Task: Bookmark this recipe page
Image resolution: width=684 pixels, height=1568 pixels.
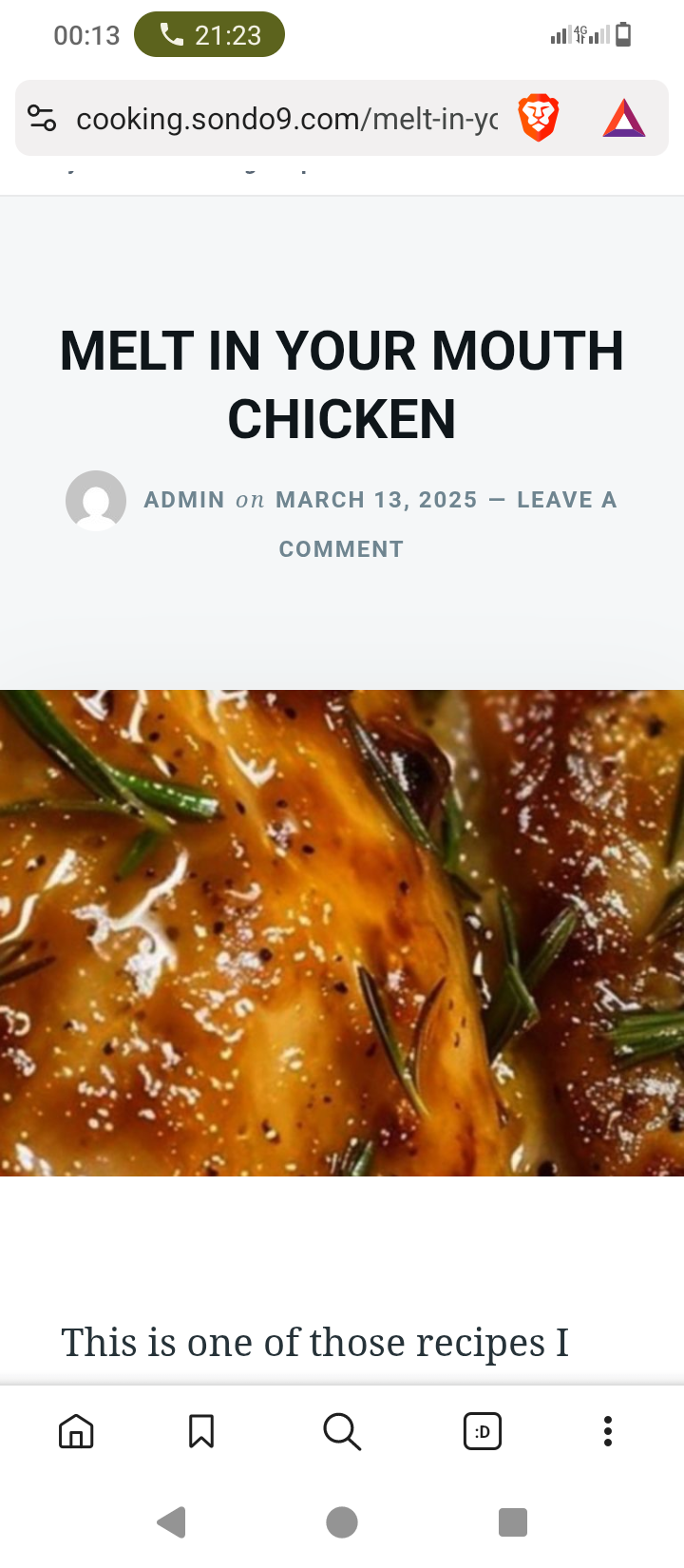Action: tap(201, 1431)
